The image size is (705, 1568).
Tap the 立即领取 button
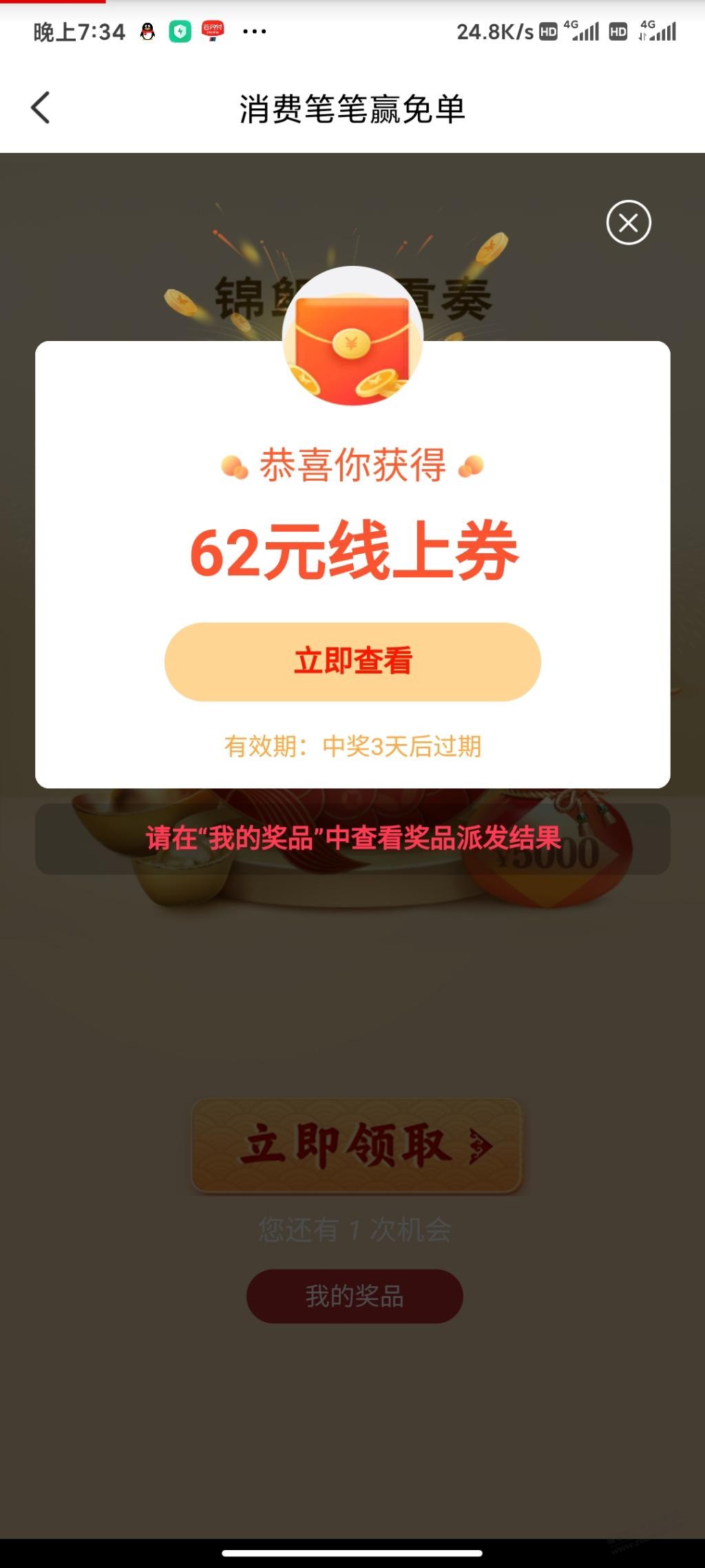pyautogui.click(x=357, y=1146)
